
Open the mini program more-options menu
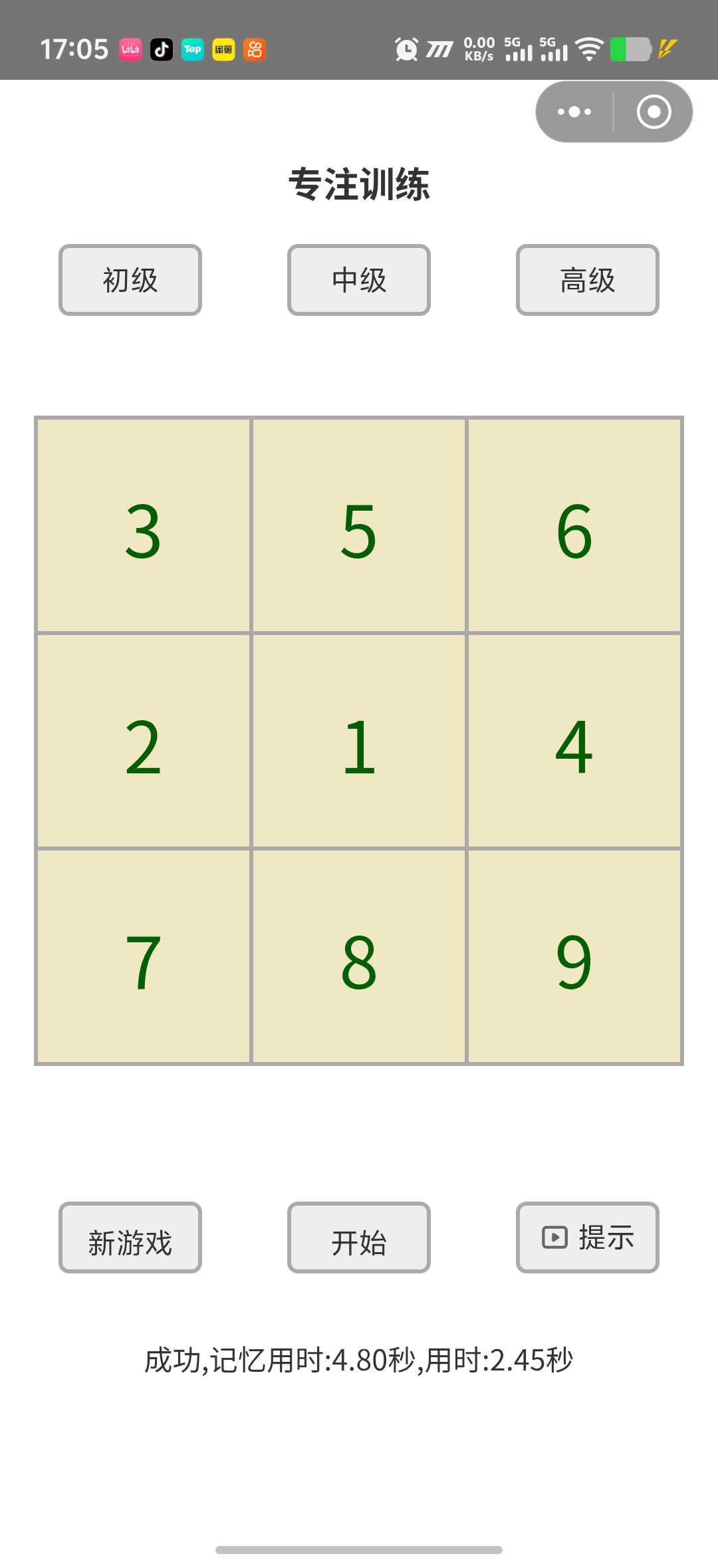(574, 112)
